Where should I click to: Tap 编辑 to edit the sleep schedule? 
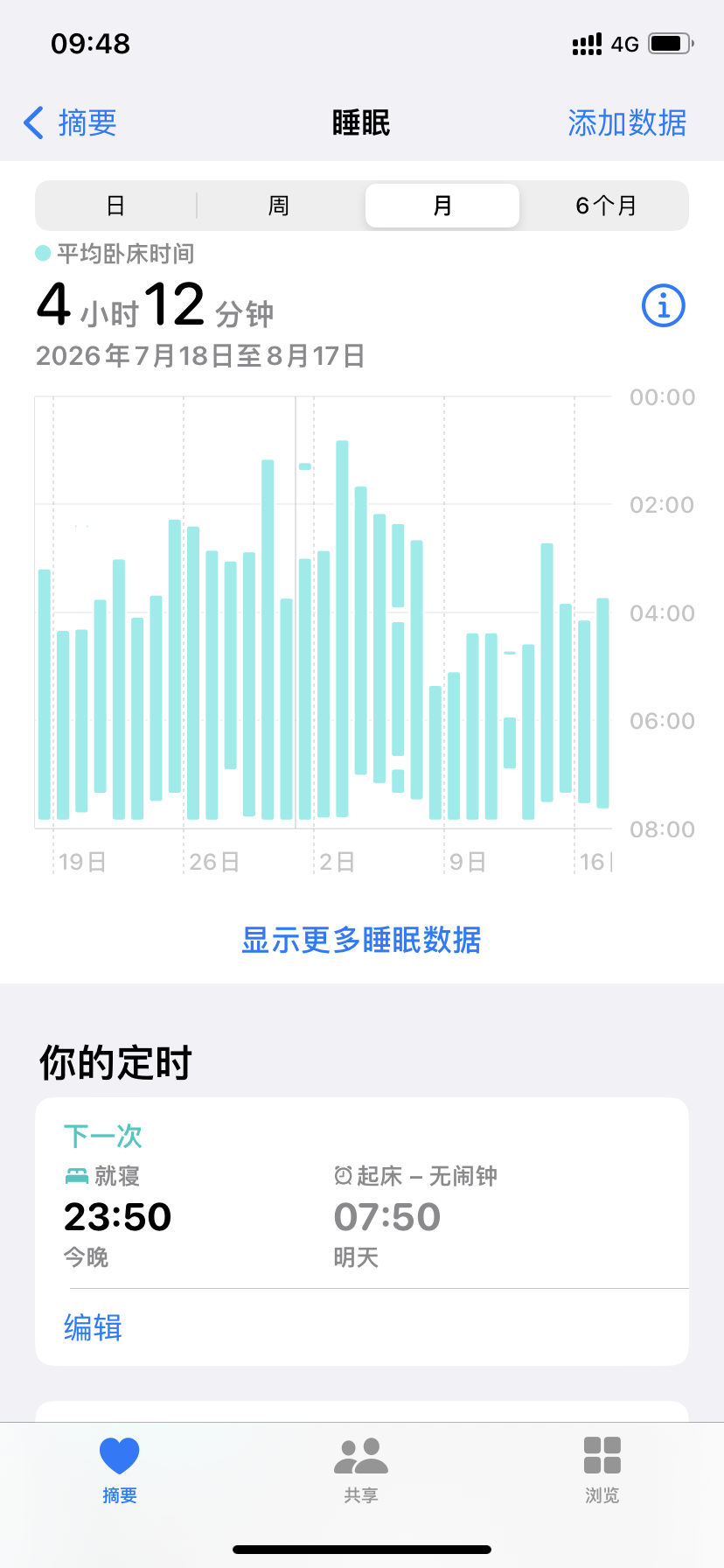click(93, 1327)
